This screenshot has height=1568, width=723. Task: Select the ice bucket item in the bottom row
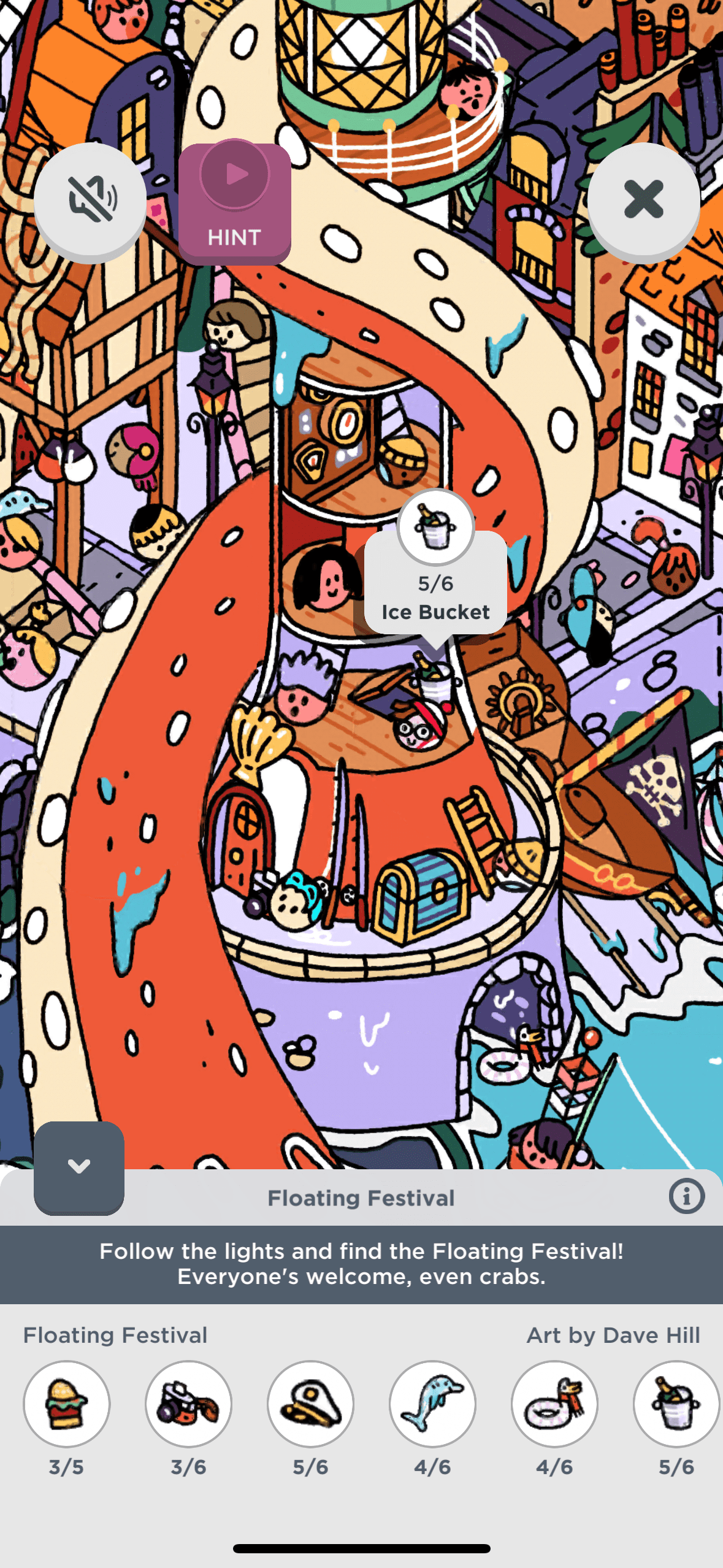pos(676,1404)
